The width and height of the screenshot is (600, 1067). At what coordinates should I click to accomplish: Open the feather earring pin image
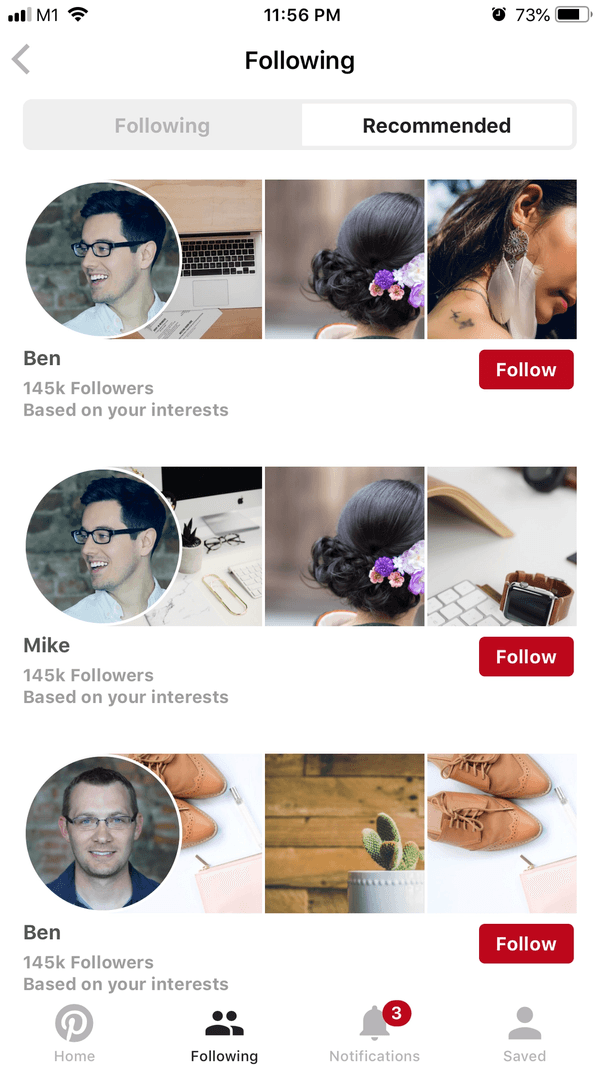[x=502, y=259]
